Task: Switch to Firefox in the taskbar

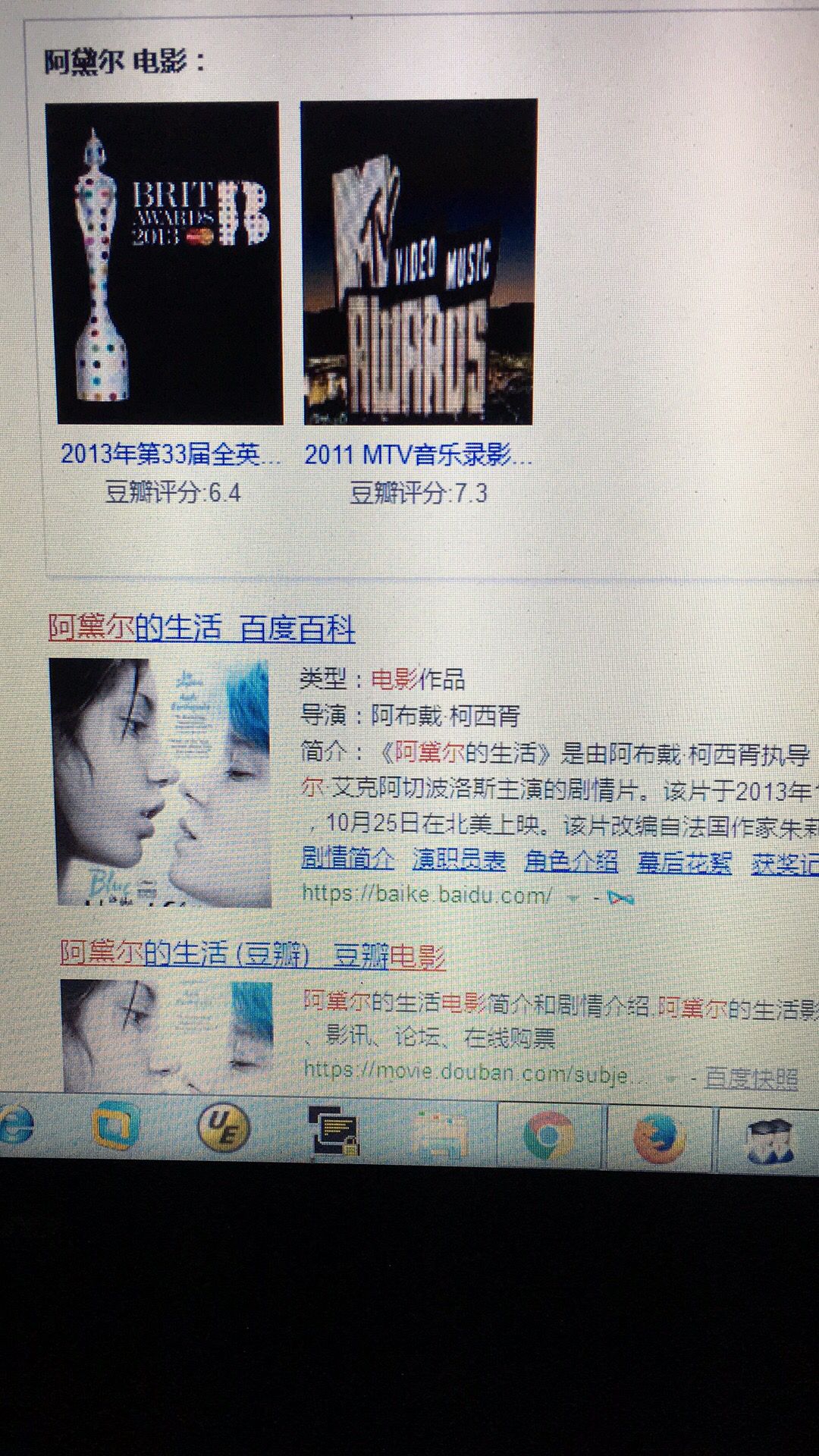Action: [658, 1137]
